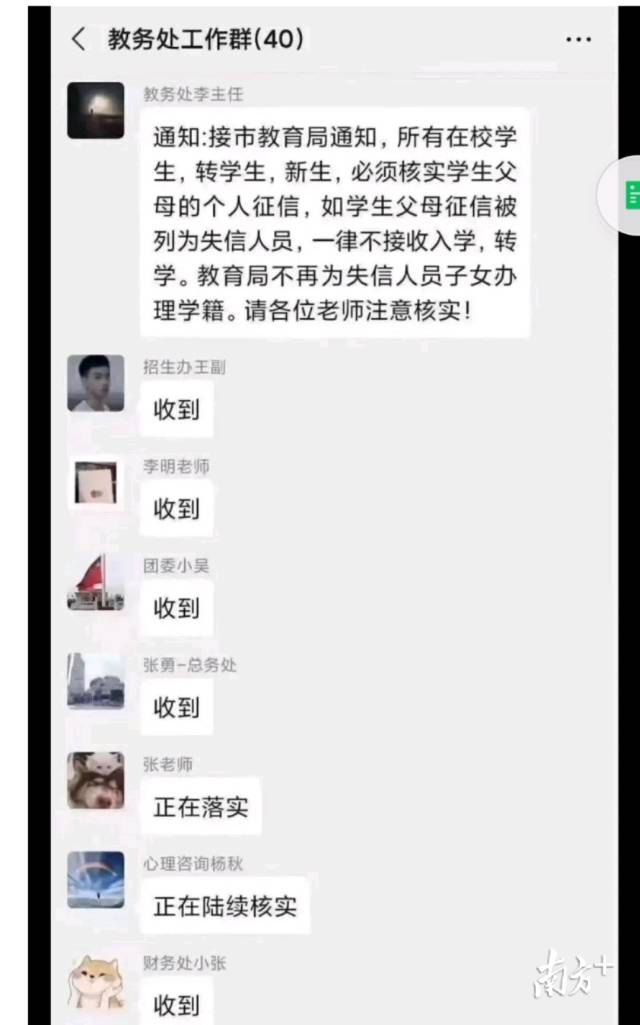Viewport: 640px width, 1025px height.
Task: Tap 团委小吴's avatar
Action: [96, 582]
